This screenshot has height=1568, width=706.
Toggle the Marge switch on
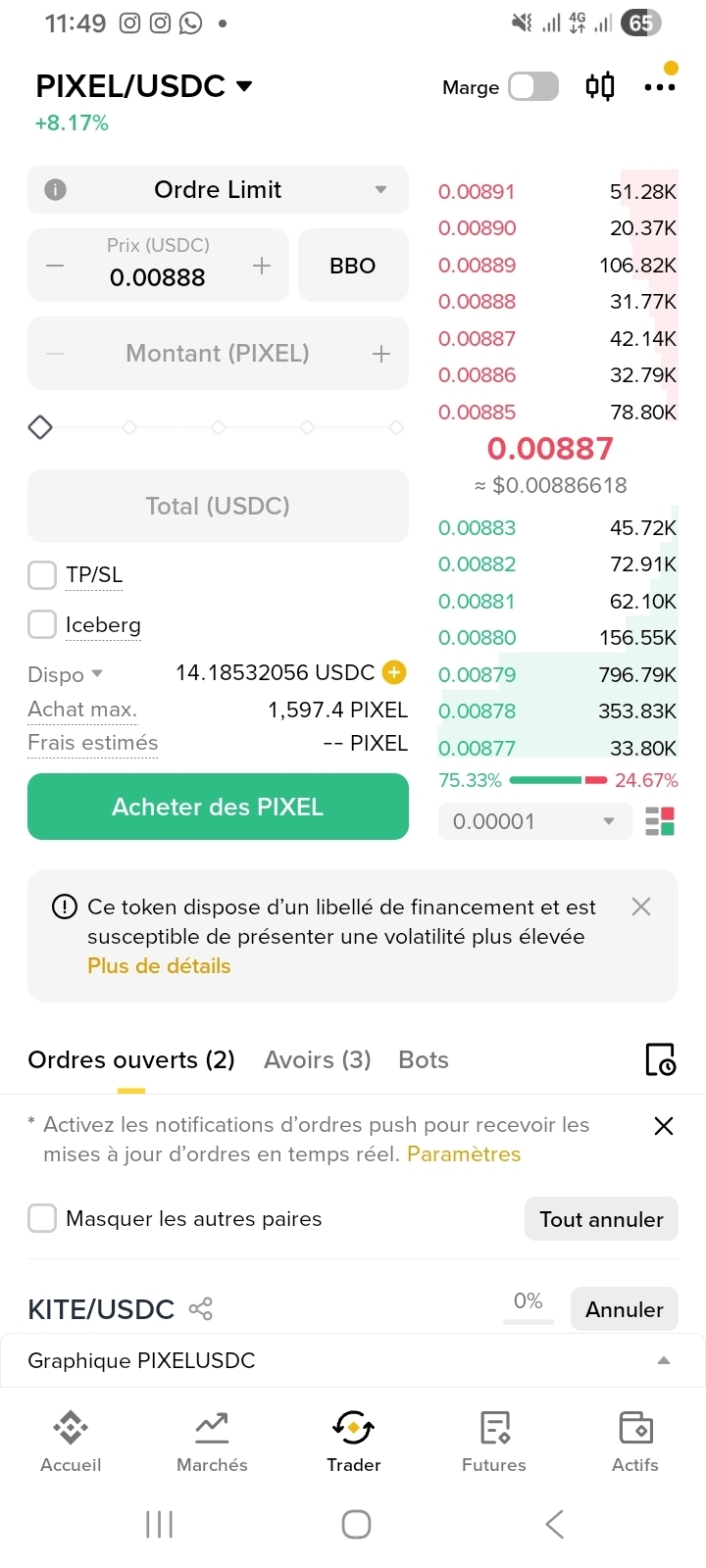coord(533,87)
